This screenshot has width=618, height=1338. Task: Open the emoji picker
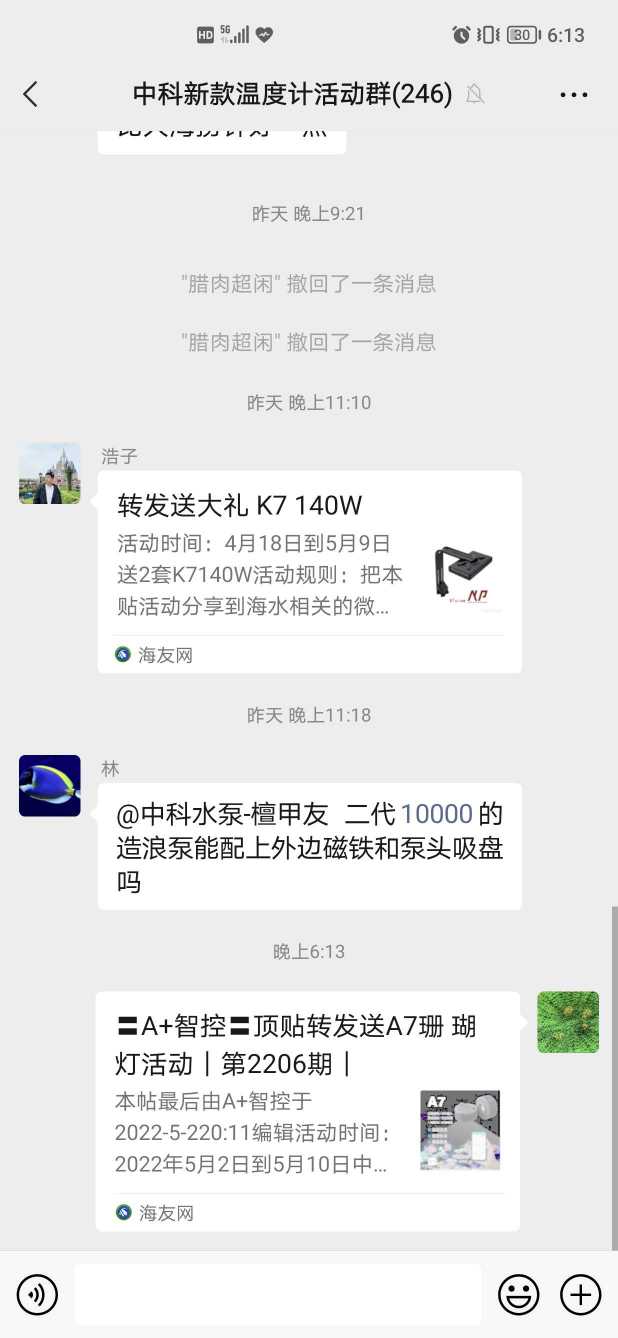point(518,1295)
